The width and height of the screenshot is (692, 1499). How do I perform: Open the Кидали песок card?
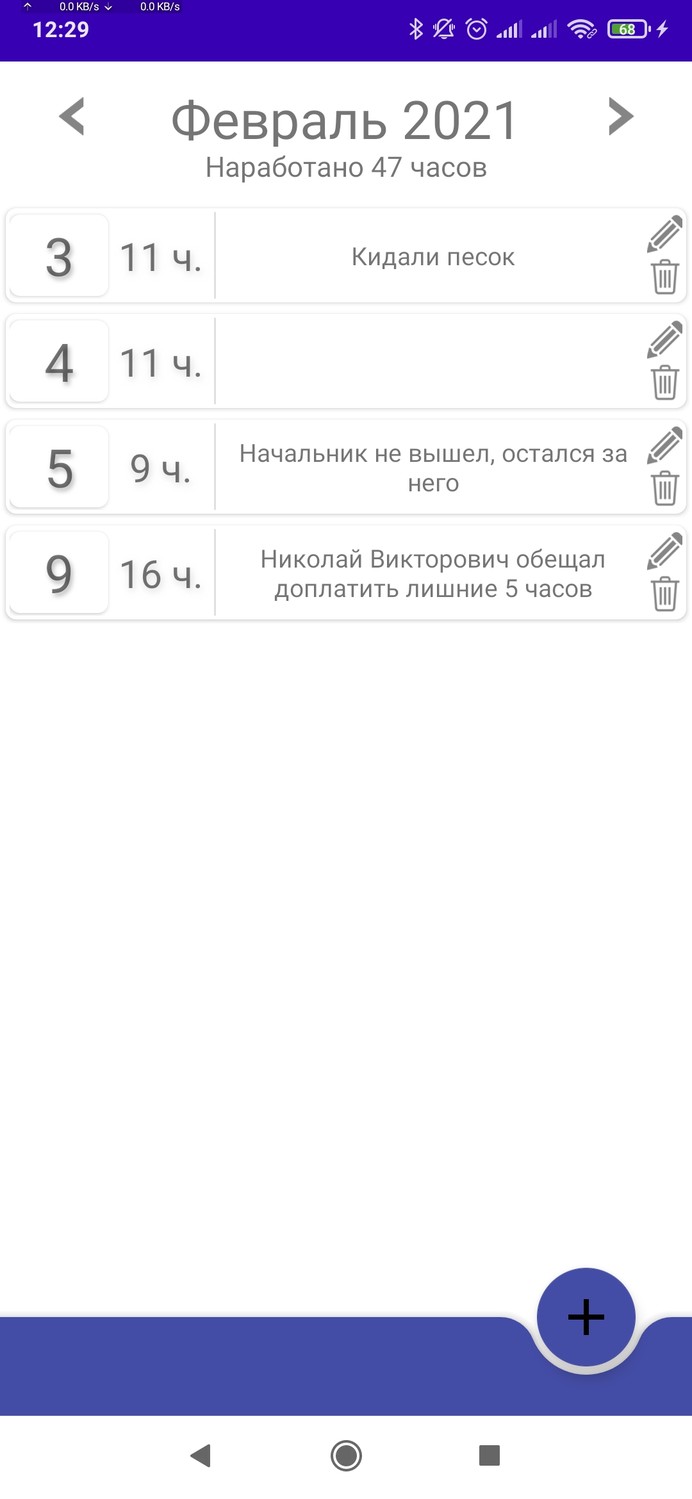coord(432,257)
